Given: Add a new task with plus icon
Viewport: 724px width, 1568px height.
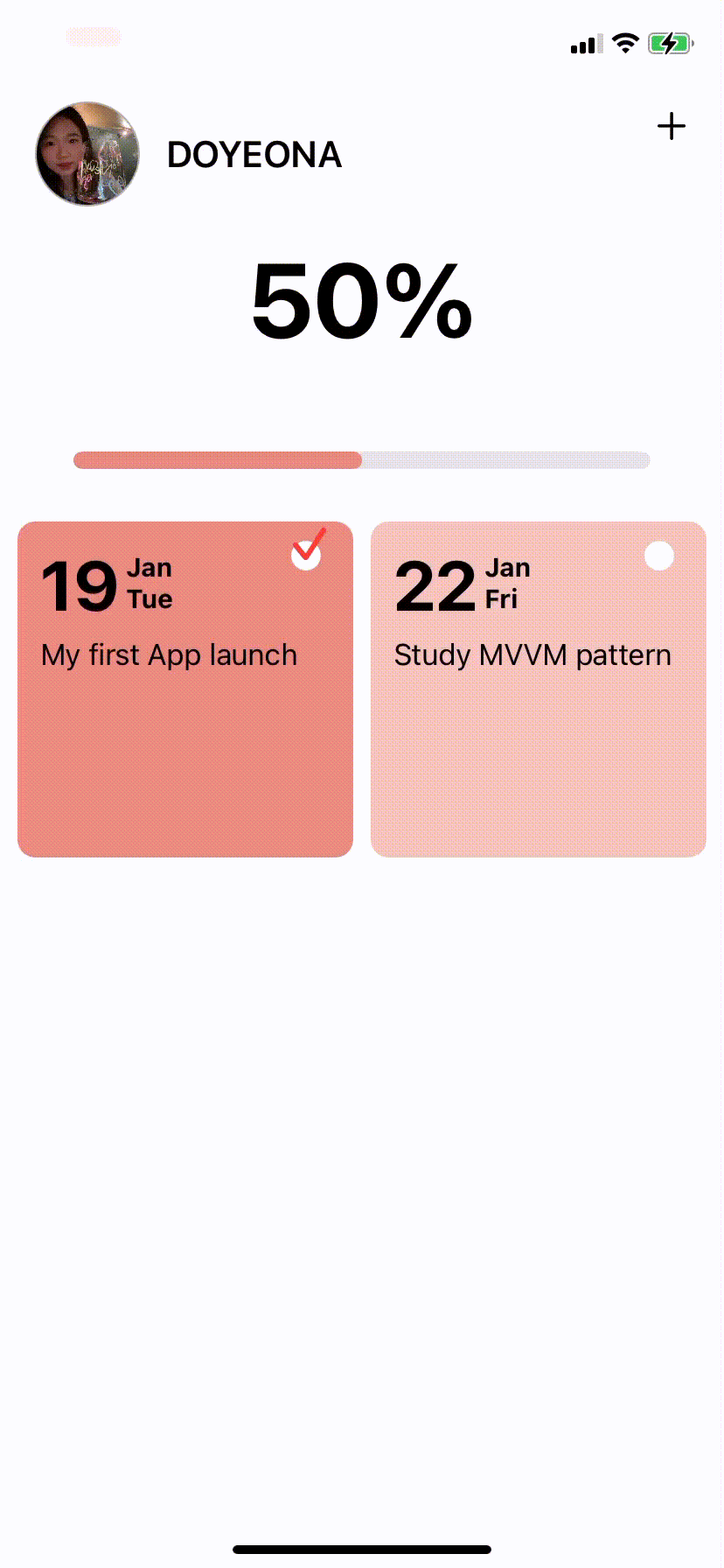Looking at the screenshot, I should 671,127.
